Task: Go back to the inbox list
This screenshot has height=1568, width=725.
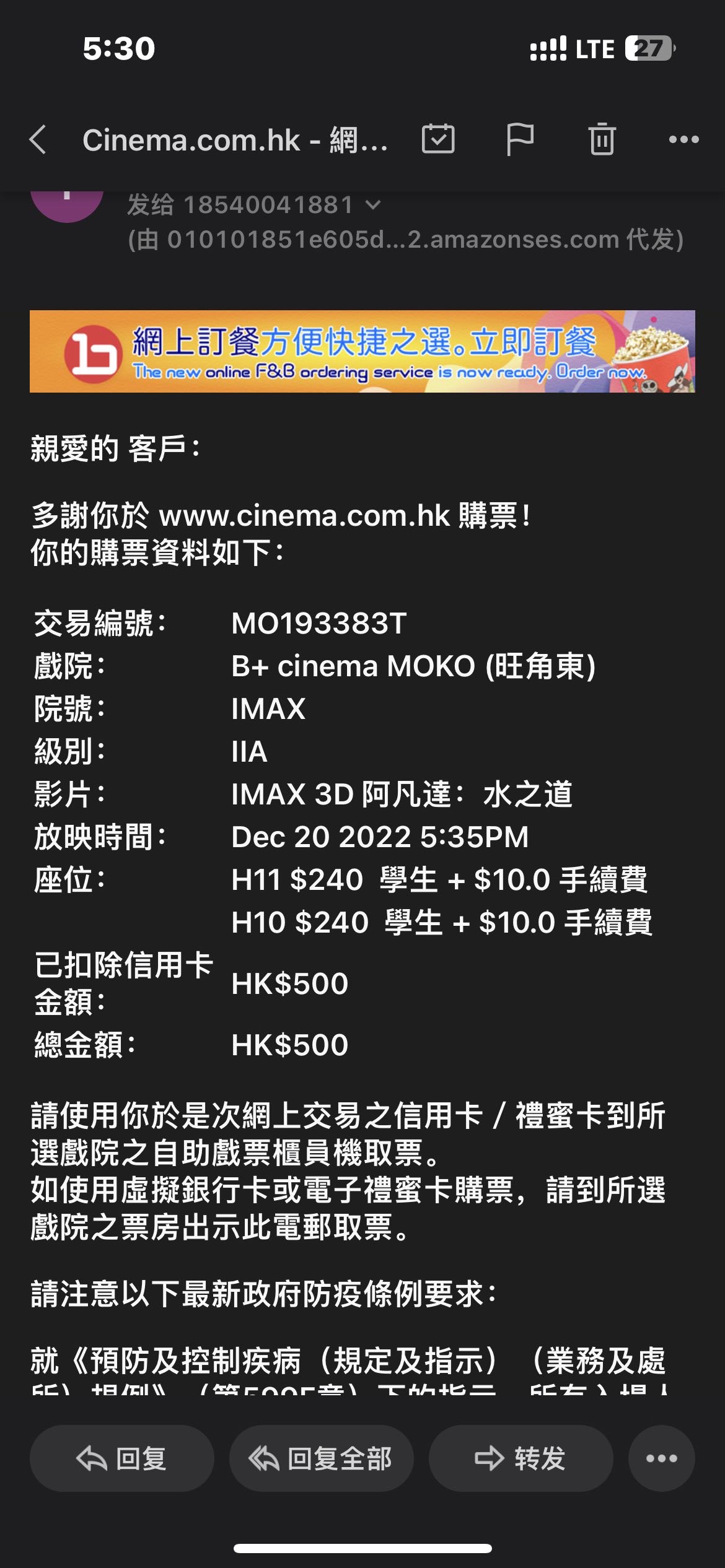Action: click(x=38, y=139)
